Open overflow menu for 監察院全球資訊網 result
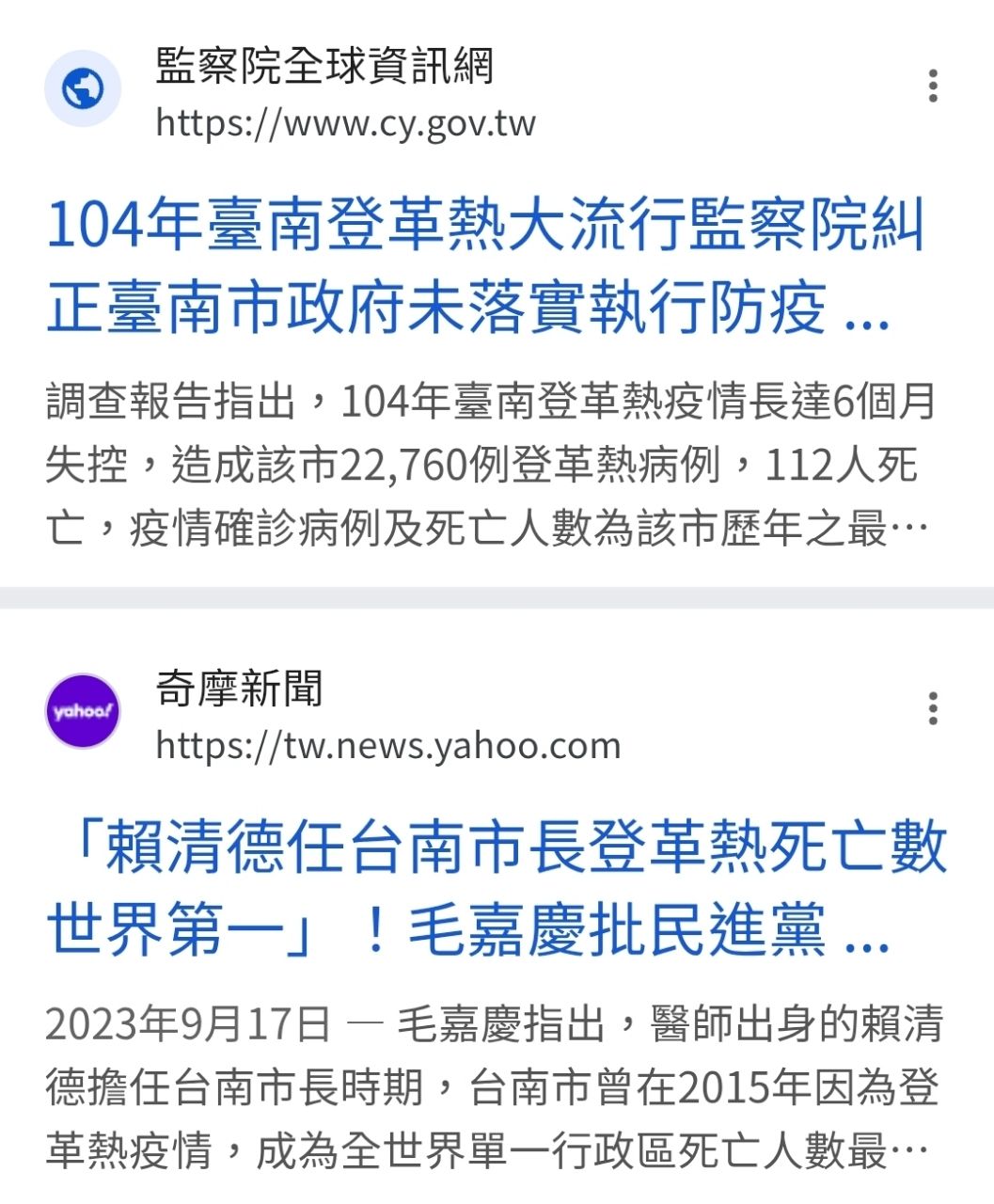The height and width of the screenshot is (1204, 994). (932, 86)
